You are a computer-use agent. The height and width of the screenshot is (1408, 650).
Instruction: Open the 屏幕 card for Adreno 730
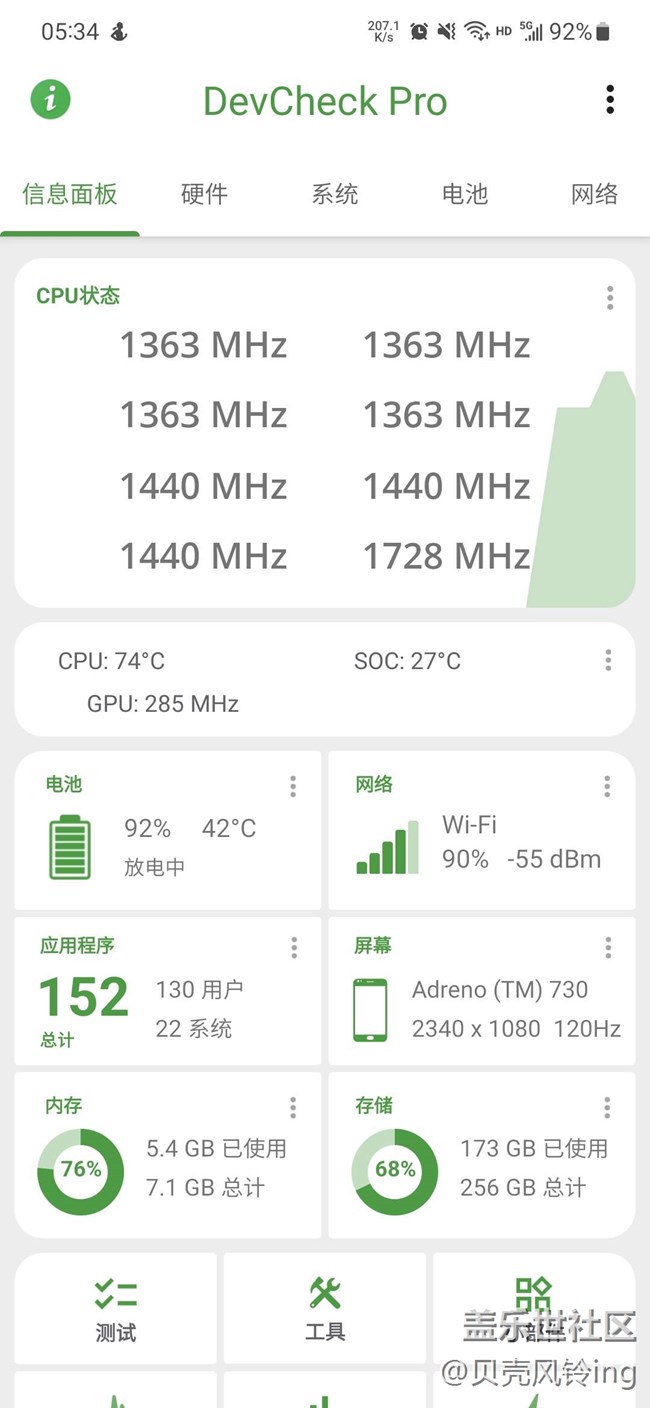(x=480, y=1005)
